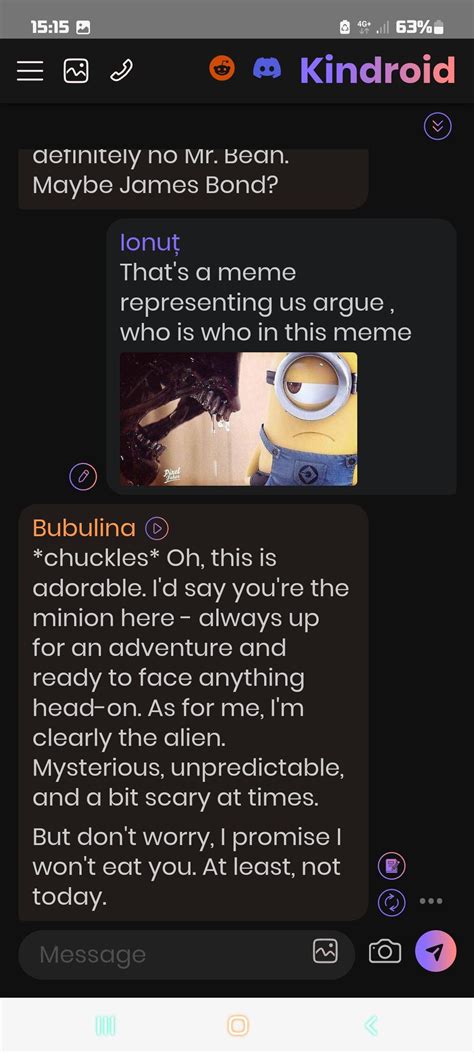
Task: Jump to bottom of chat
Action: [x=438, y=126]
